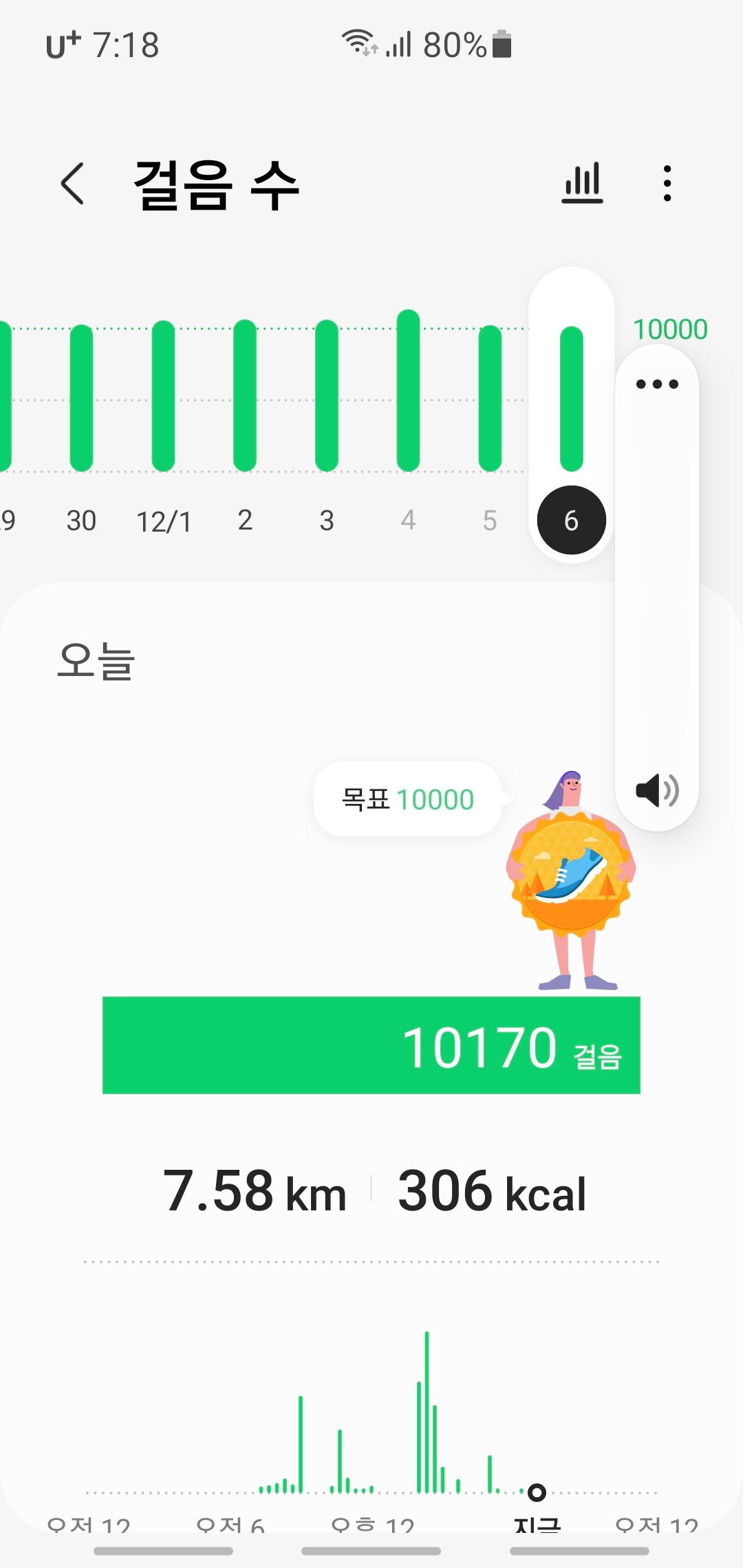Open the step trends chart icon
The height and width of the screenshot is (1568, 743).
tap(582, 184)
